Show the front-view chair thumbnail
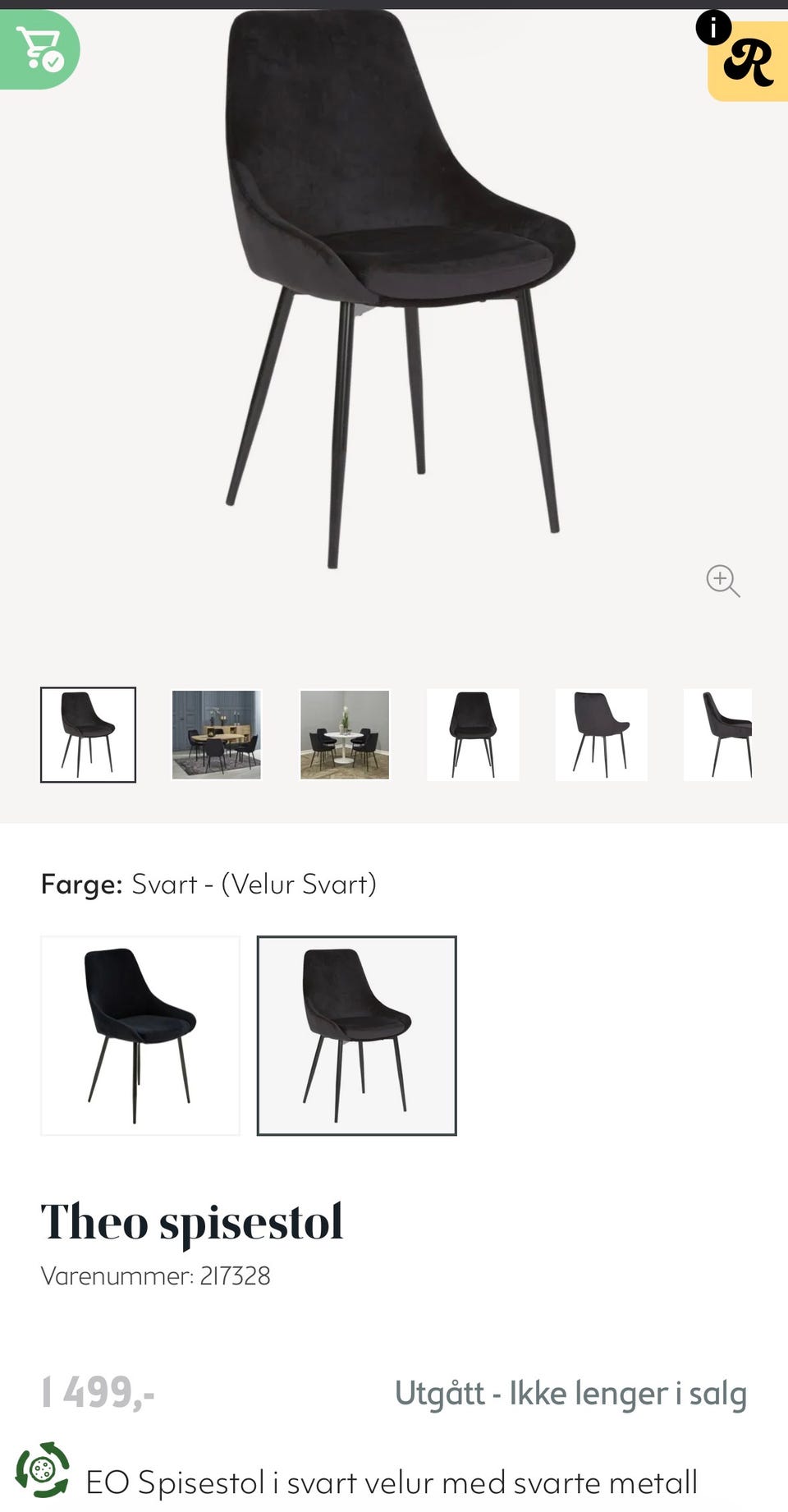Image resolution: width=788 pixels, height=1512 pixels. coord(473,734)
